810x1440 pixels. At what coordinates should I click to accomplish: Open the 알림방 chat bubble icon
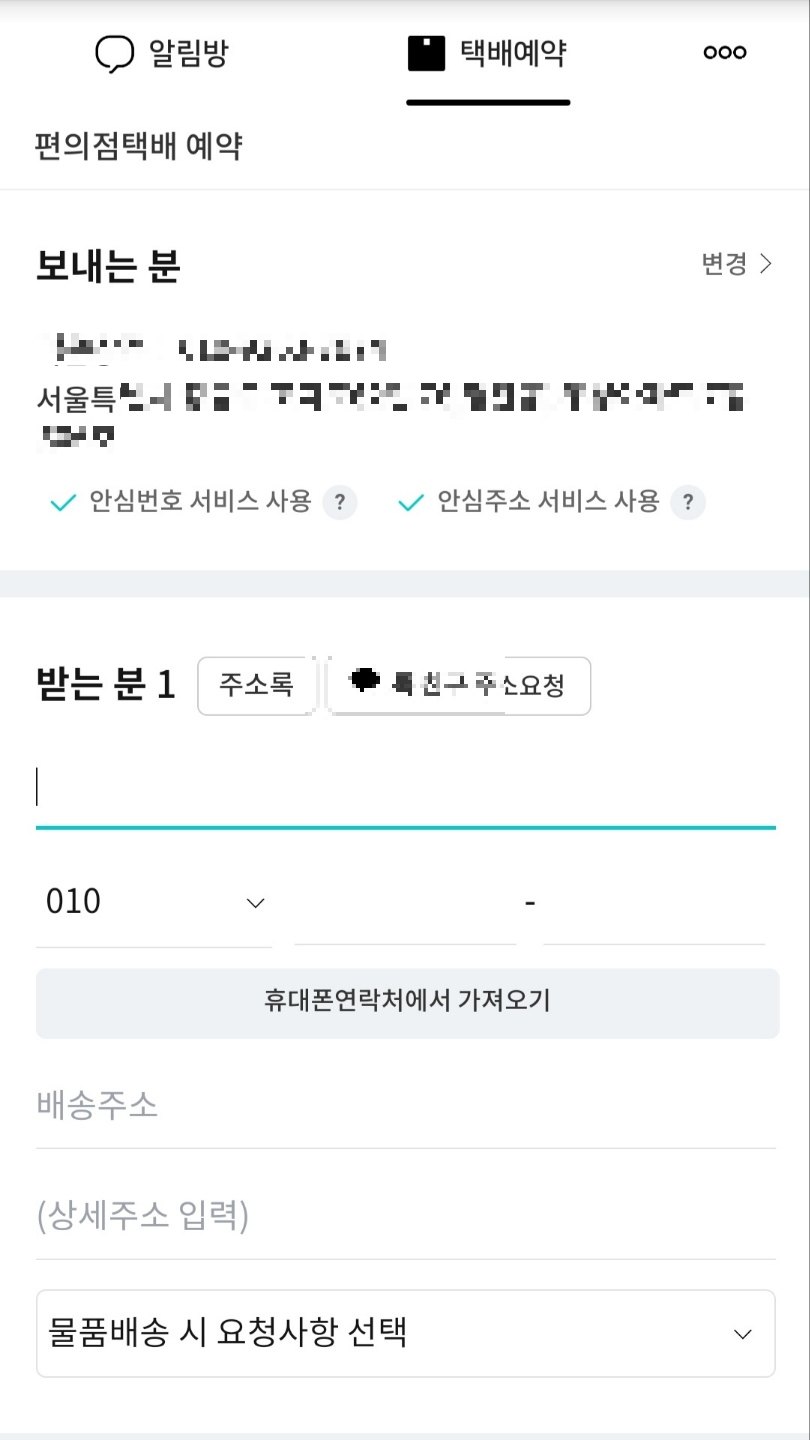coord(114,52)
